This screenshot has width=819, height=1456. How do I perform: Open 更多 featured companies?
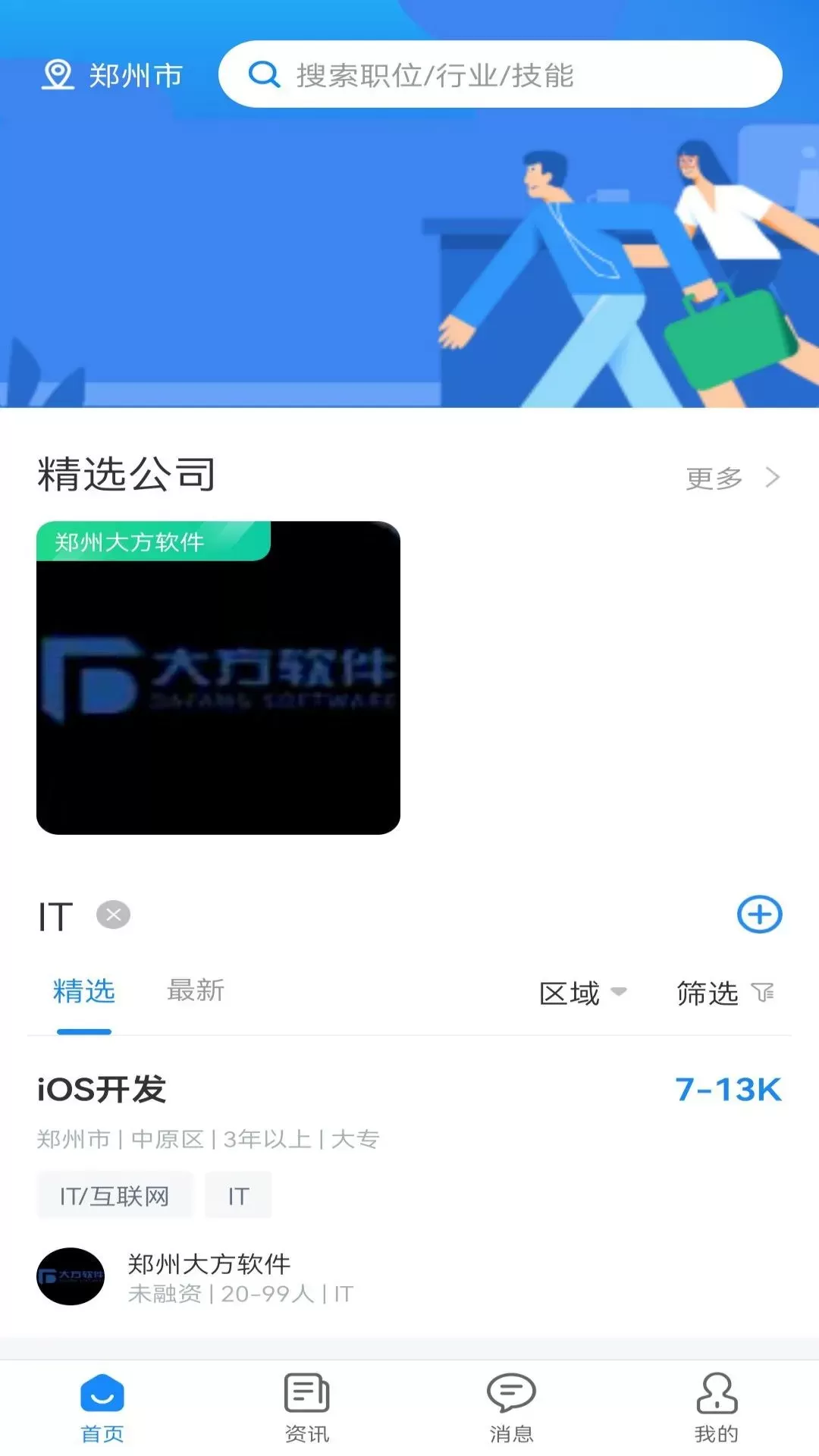click(733, 478)
